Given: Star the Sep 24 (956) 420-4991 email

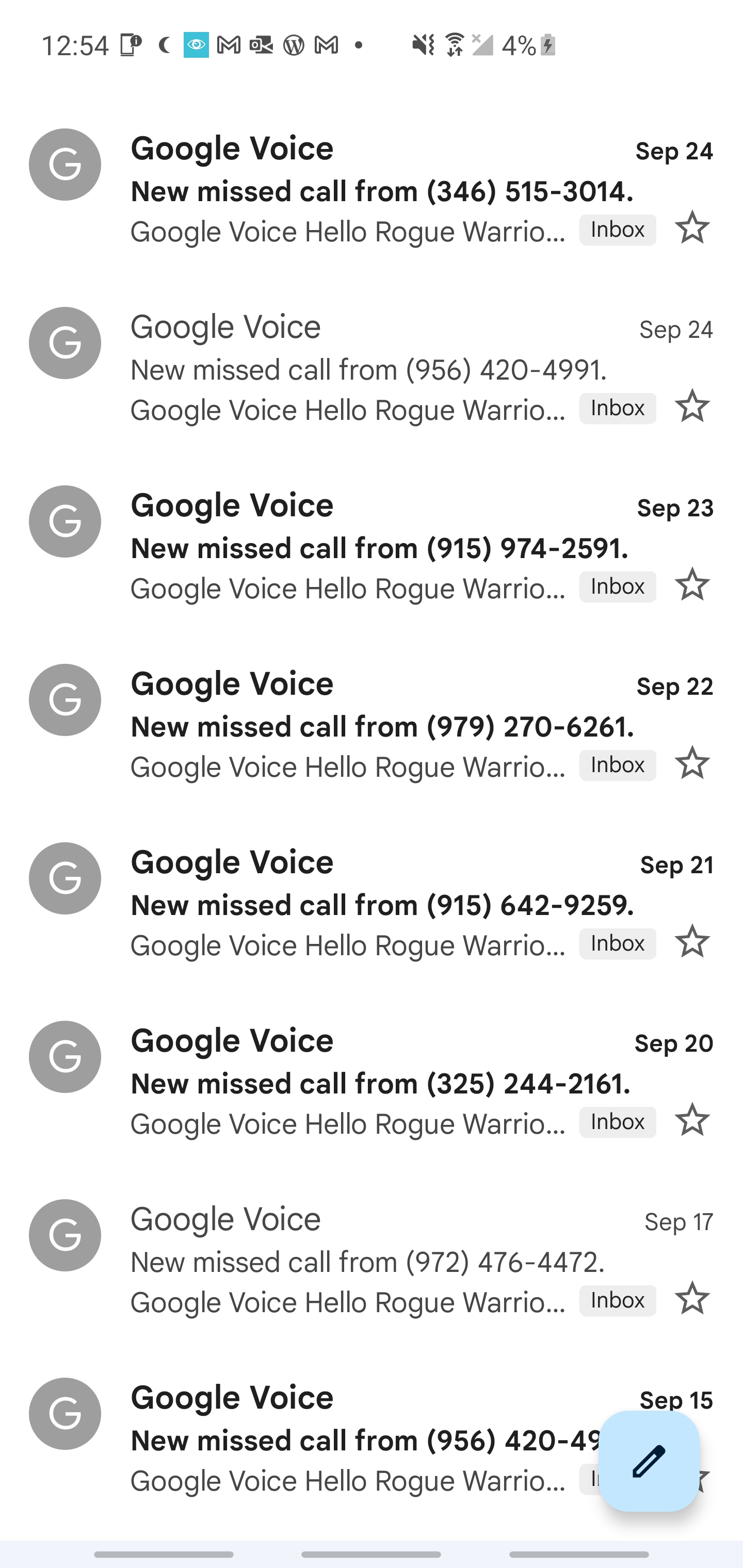Looking at the screenshot, I should tap(692, 406).
